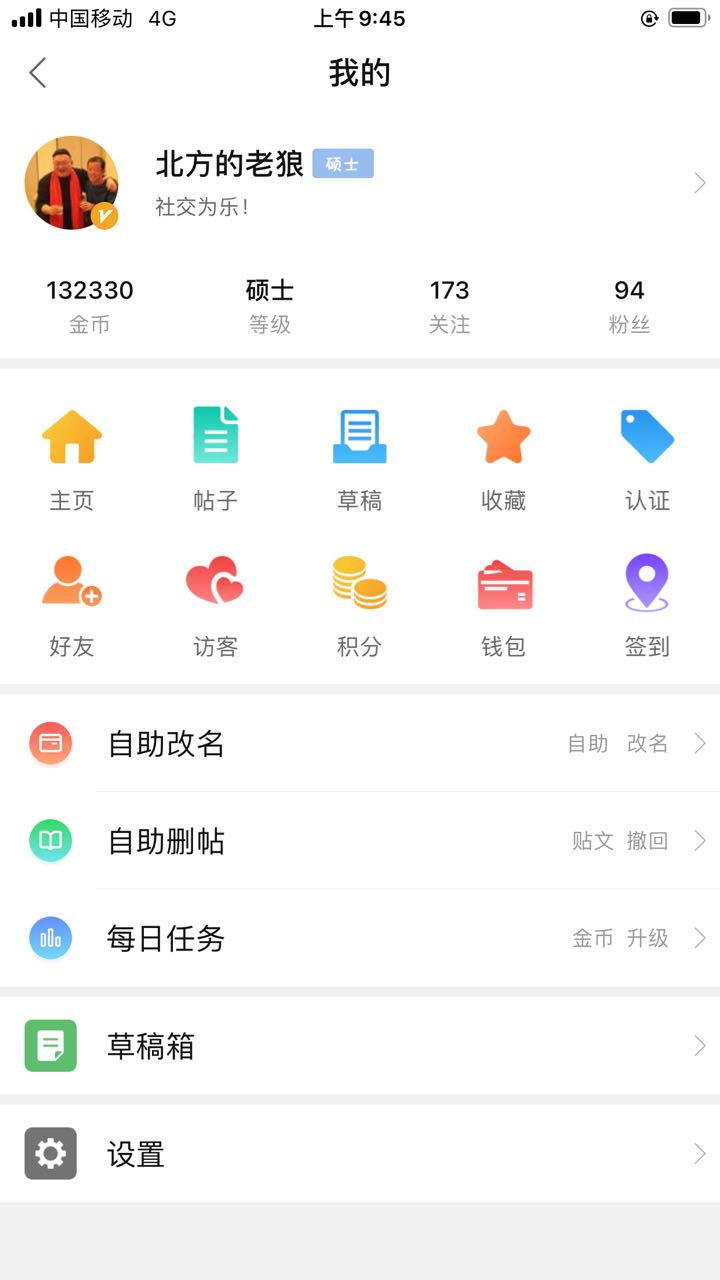Open the 草稿箱 draft box
The image size is (720, 1280).
tap(360, 1046)
